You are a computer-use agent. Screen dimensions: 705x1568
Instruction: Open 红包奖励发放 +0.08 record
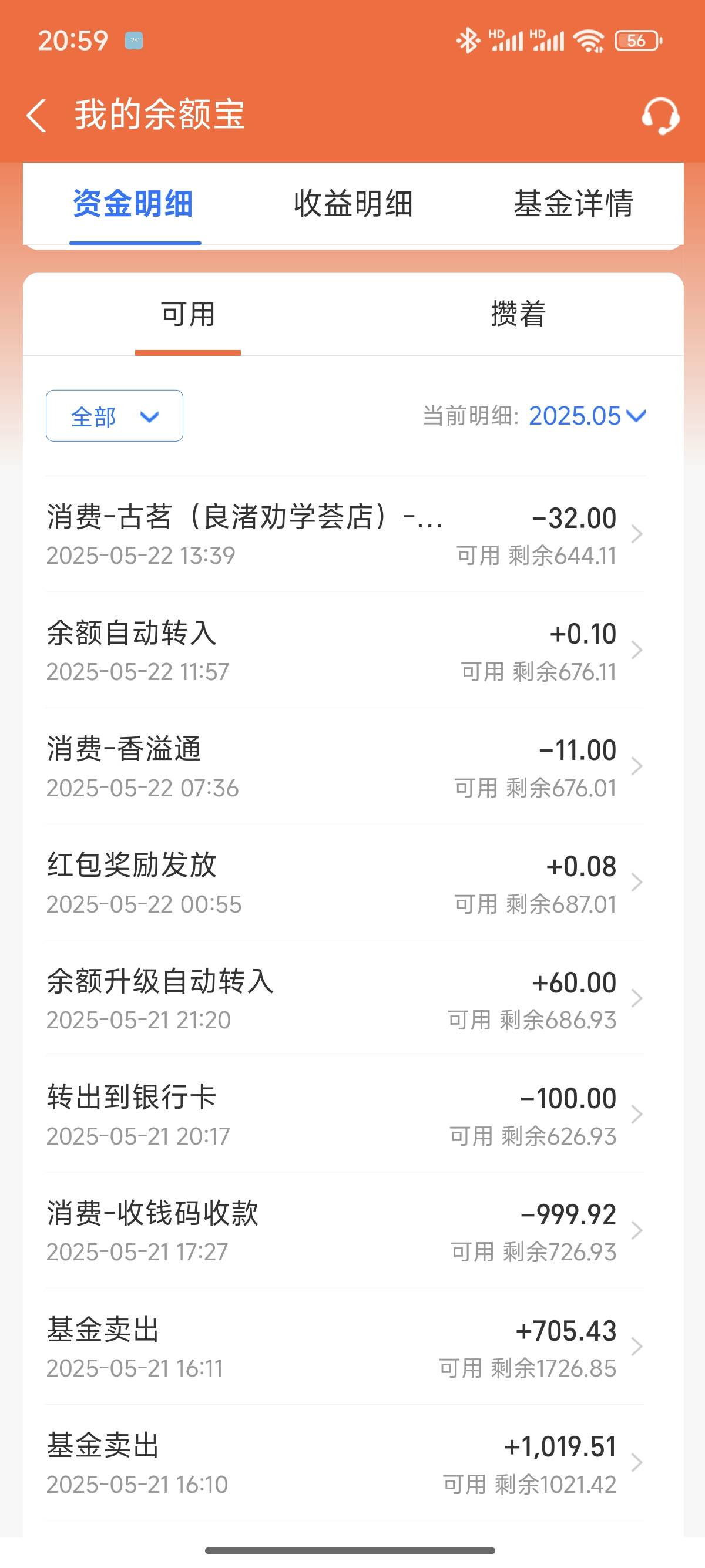tap(345, 883)
